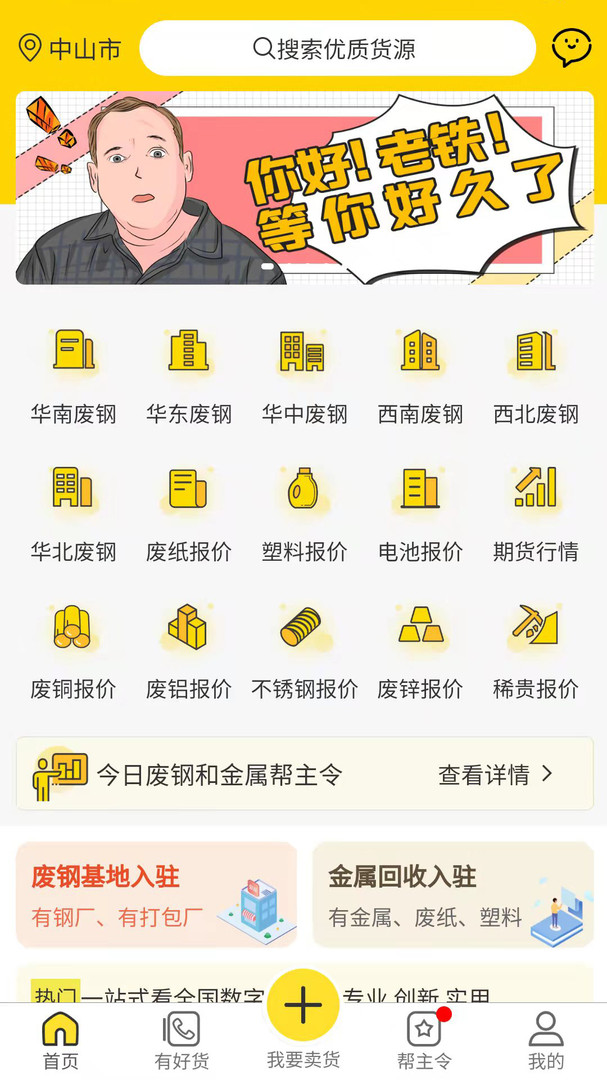Tap the 搜索优质货源 search box

(337, 48)
